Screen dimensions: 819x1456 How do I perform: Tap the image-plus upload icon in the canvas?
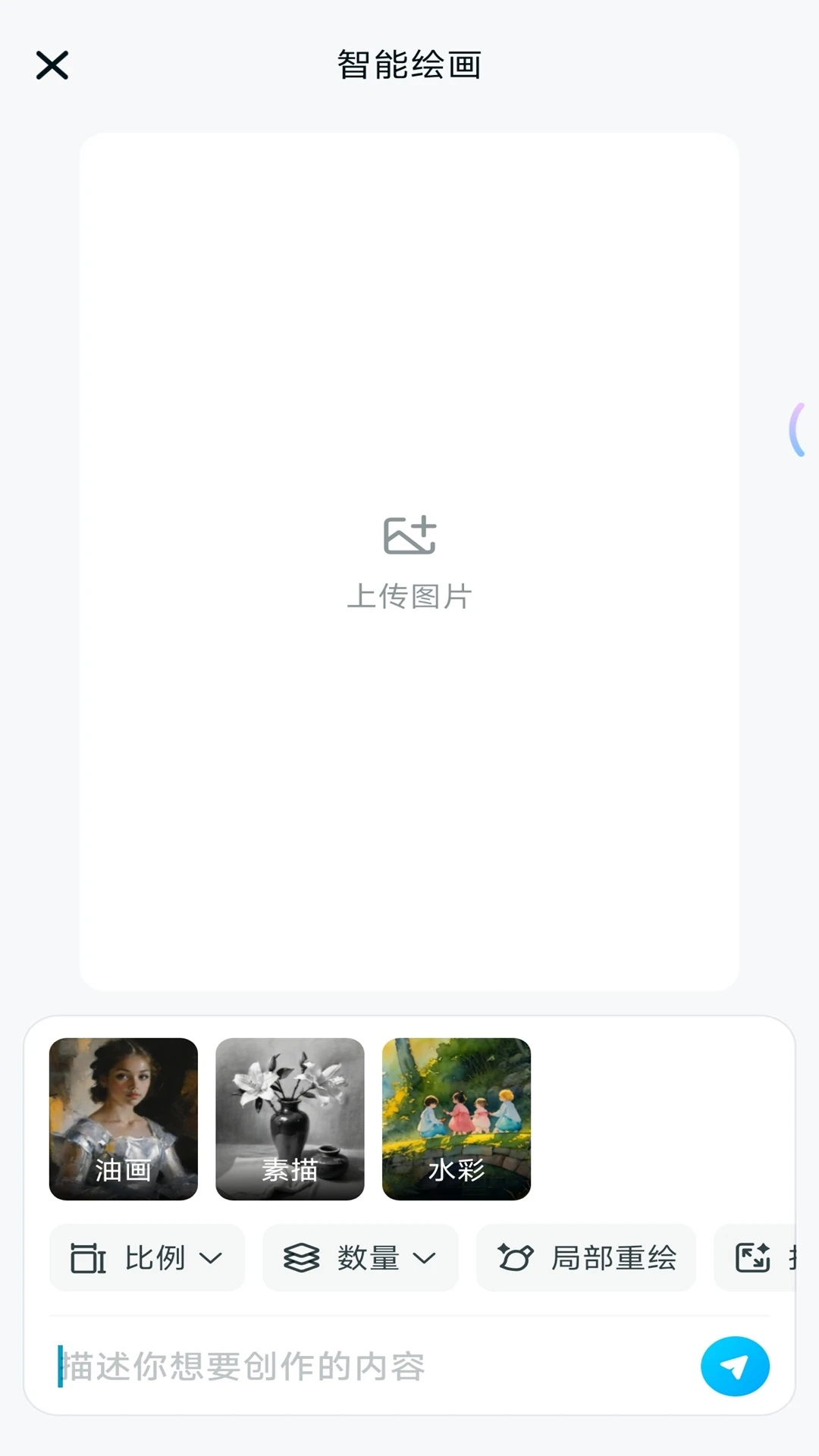point(409,535)
